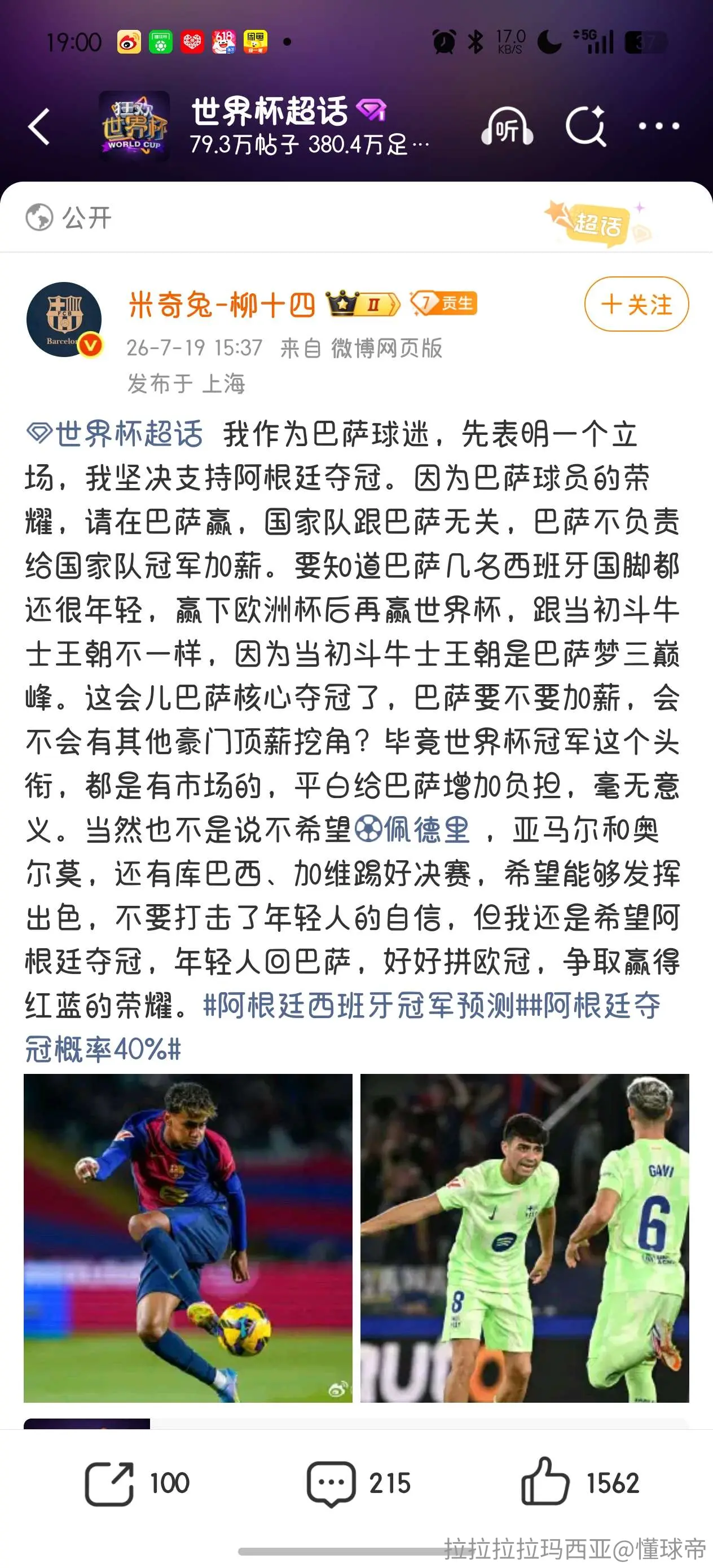Go back using the top-left arrow

(x=39, y=126)
